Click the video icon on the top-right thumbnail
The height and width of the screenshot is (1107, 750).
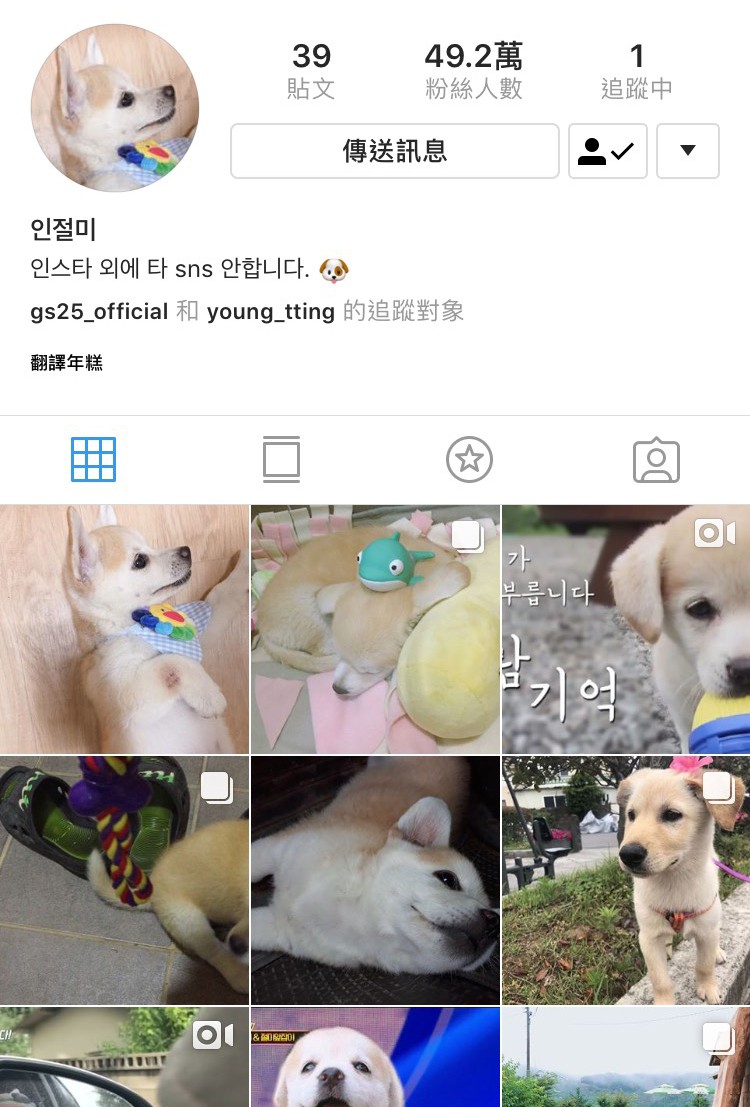point(713,533)
